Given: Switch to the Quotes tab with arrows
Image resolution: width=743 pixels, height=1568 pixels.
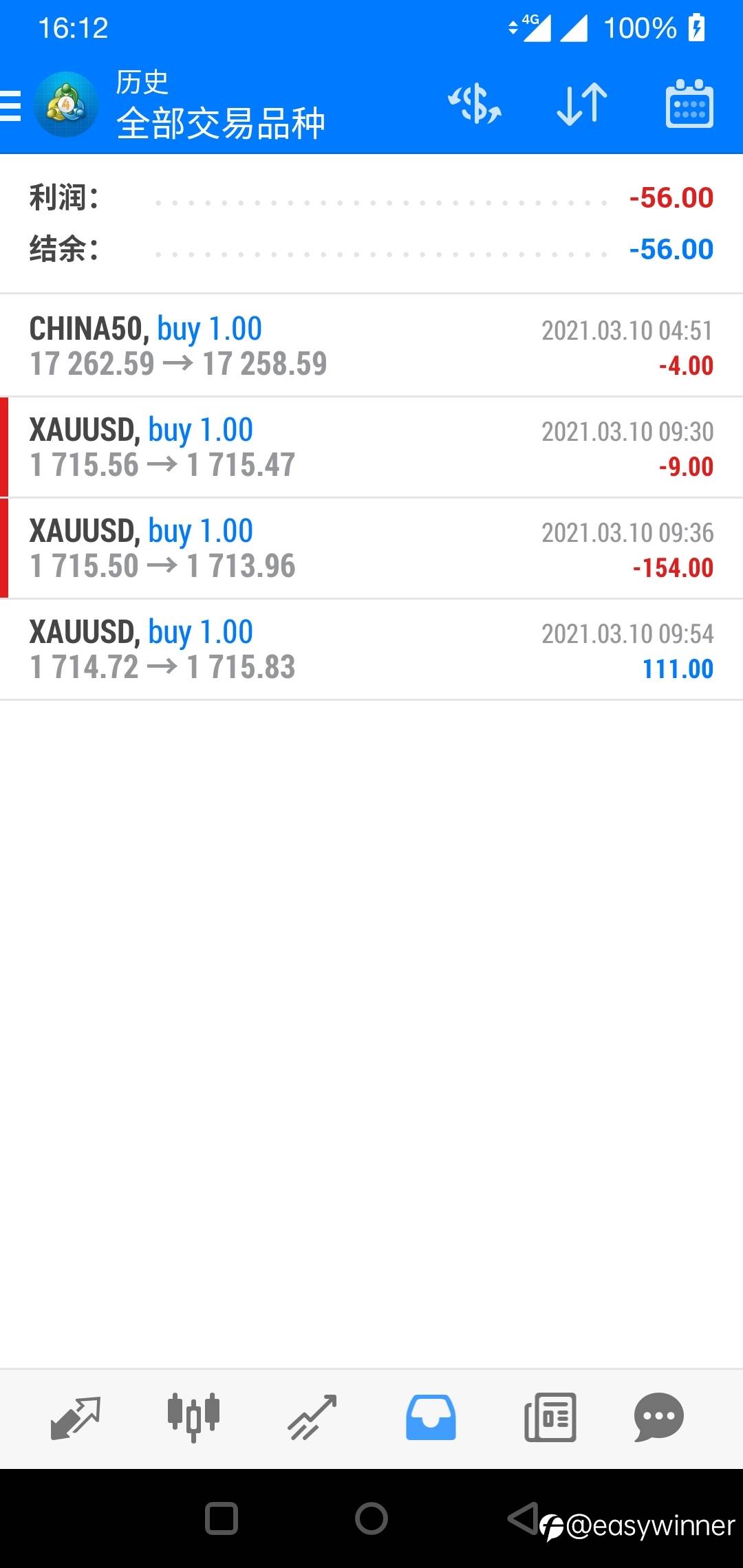Looking at the screenshot, I should (76, 1417).
